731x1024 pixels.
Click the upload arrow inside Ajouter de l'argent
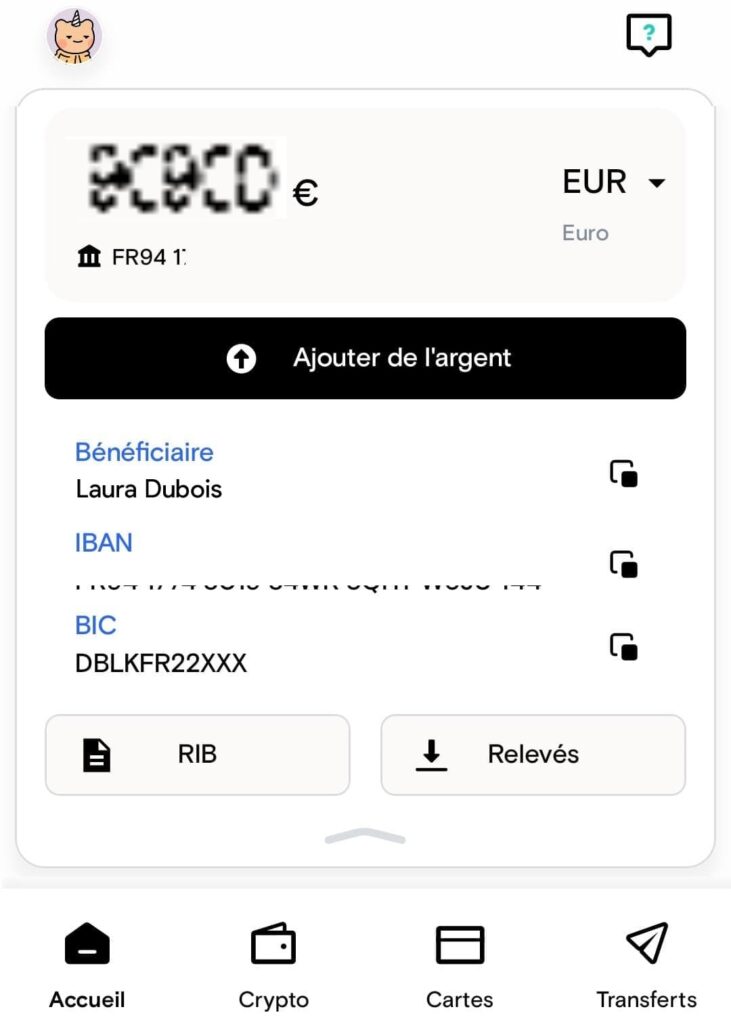point(241,358)
